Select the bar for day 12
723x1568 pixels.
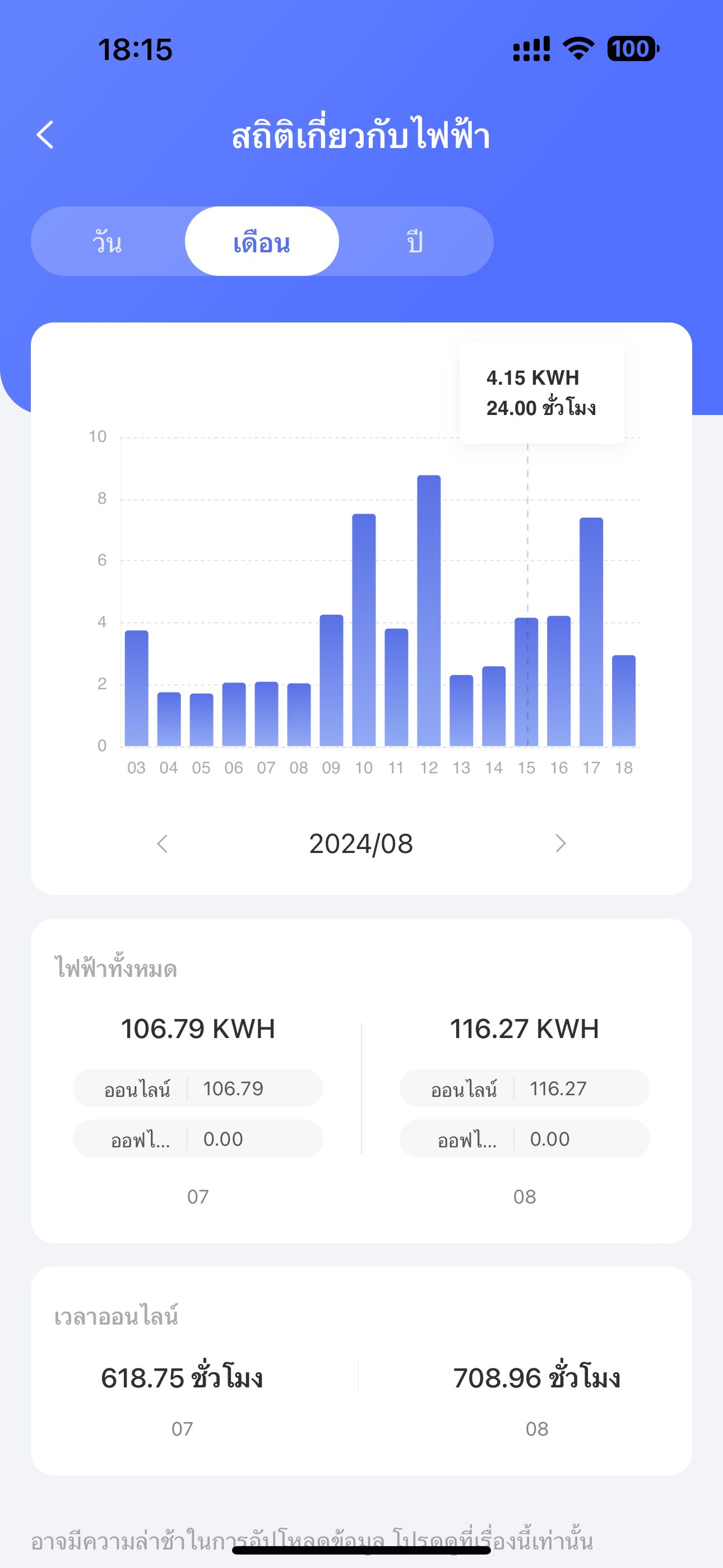pos(429,611)
